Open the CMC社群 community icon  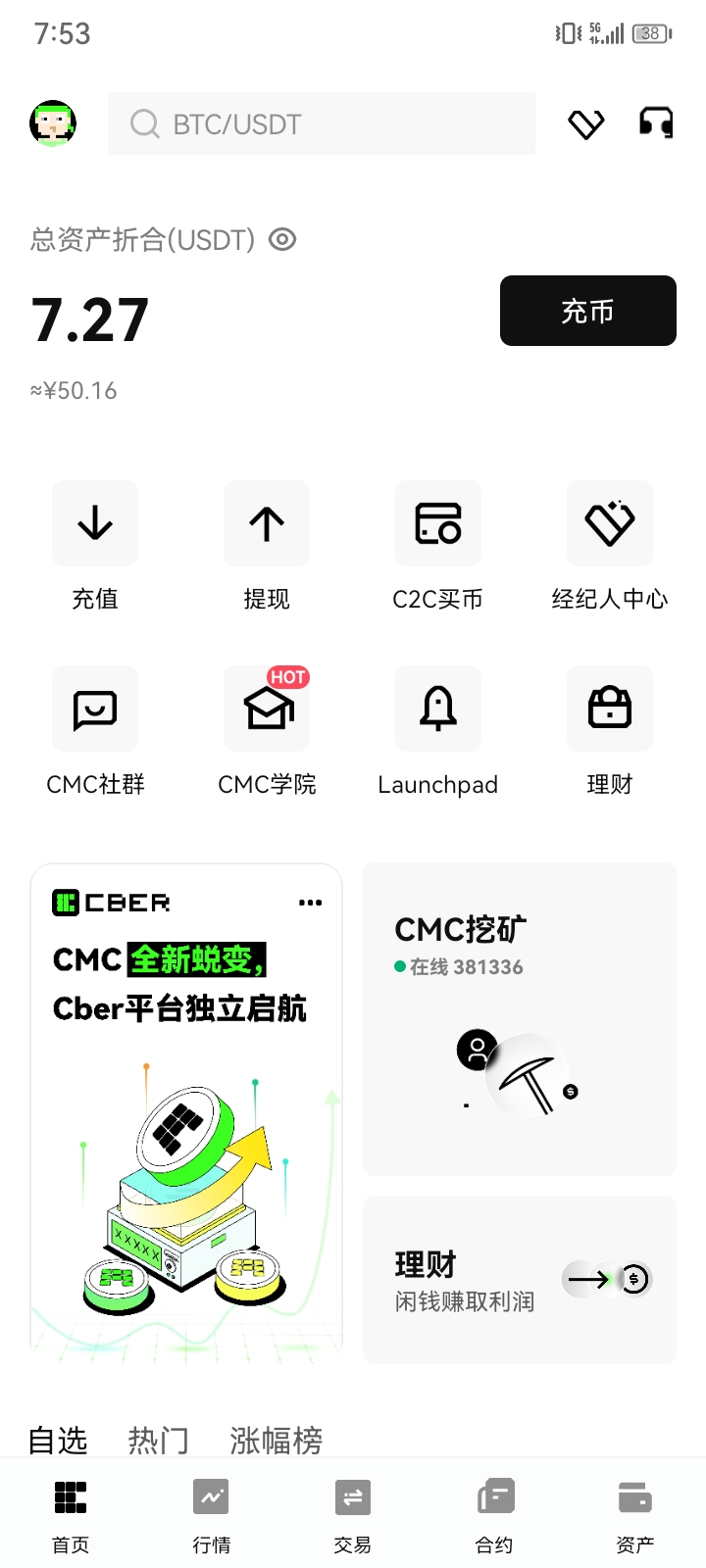pos(94,709)
